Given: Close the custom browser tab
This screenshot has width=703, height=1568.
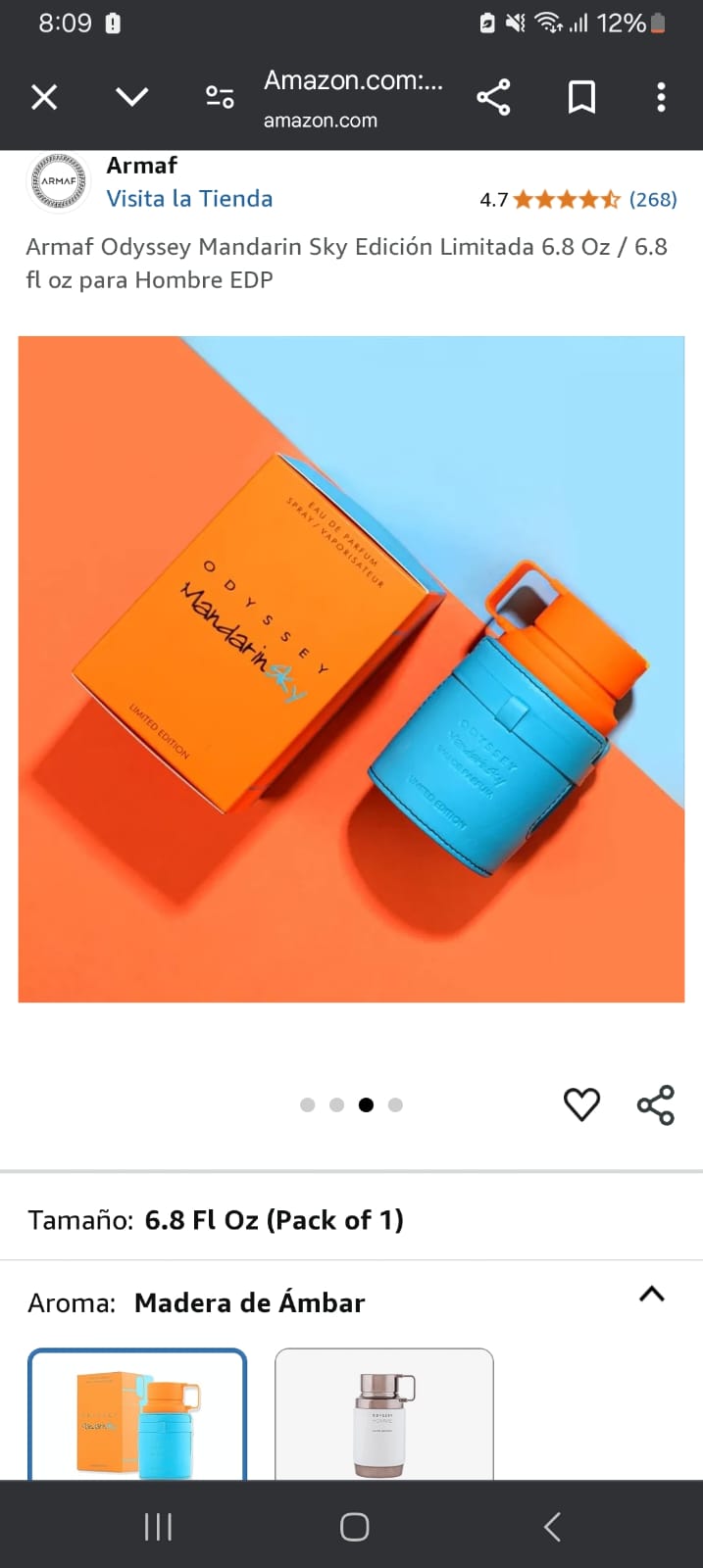Looking at the screenshot, I should coord(44,97).
